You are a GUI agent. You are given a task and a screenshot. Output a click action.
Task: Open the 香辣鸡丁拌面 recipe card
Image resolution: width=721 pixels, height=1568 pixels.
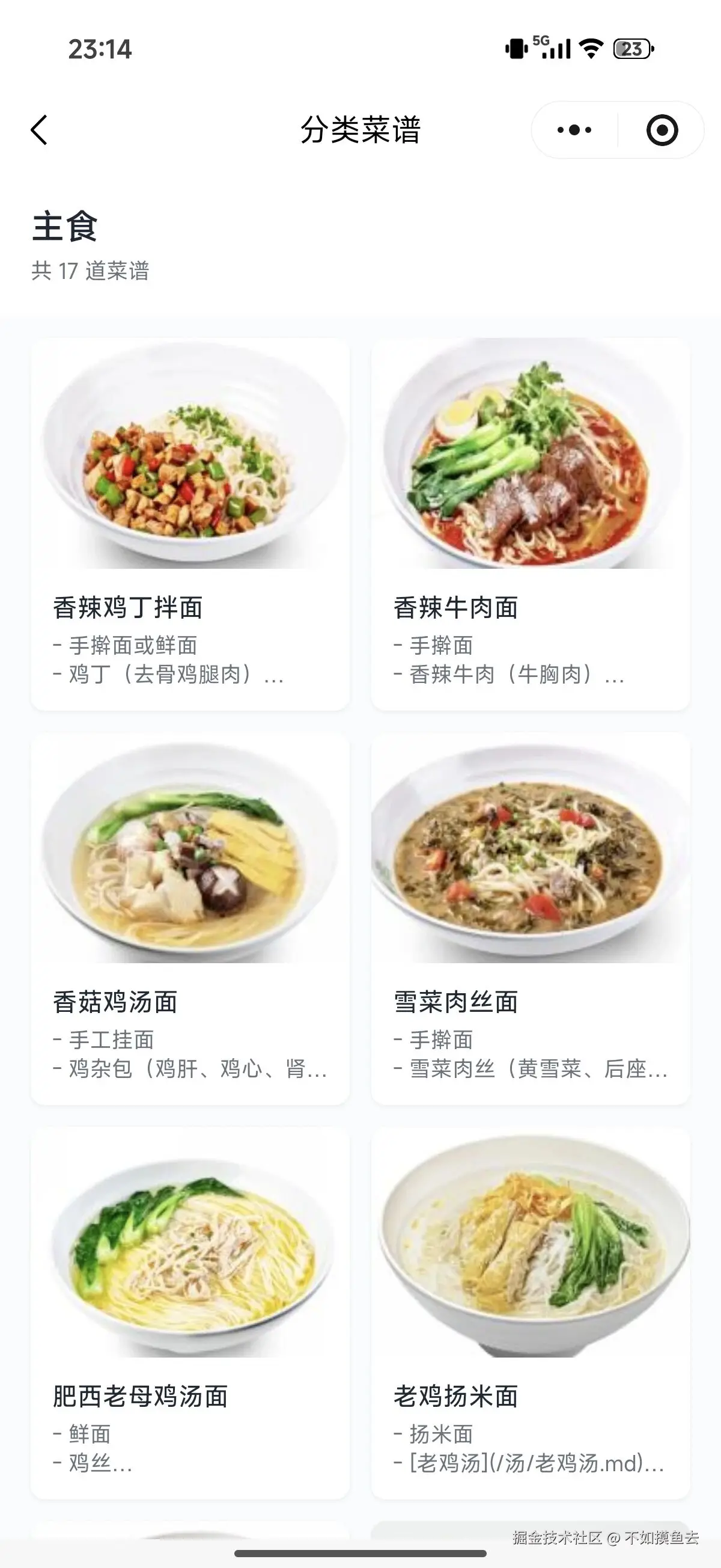190,524
